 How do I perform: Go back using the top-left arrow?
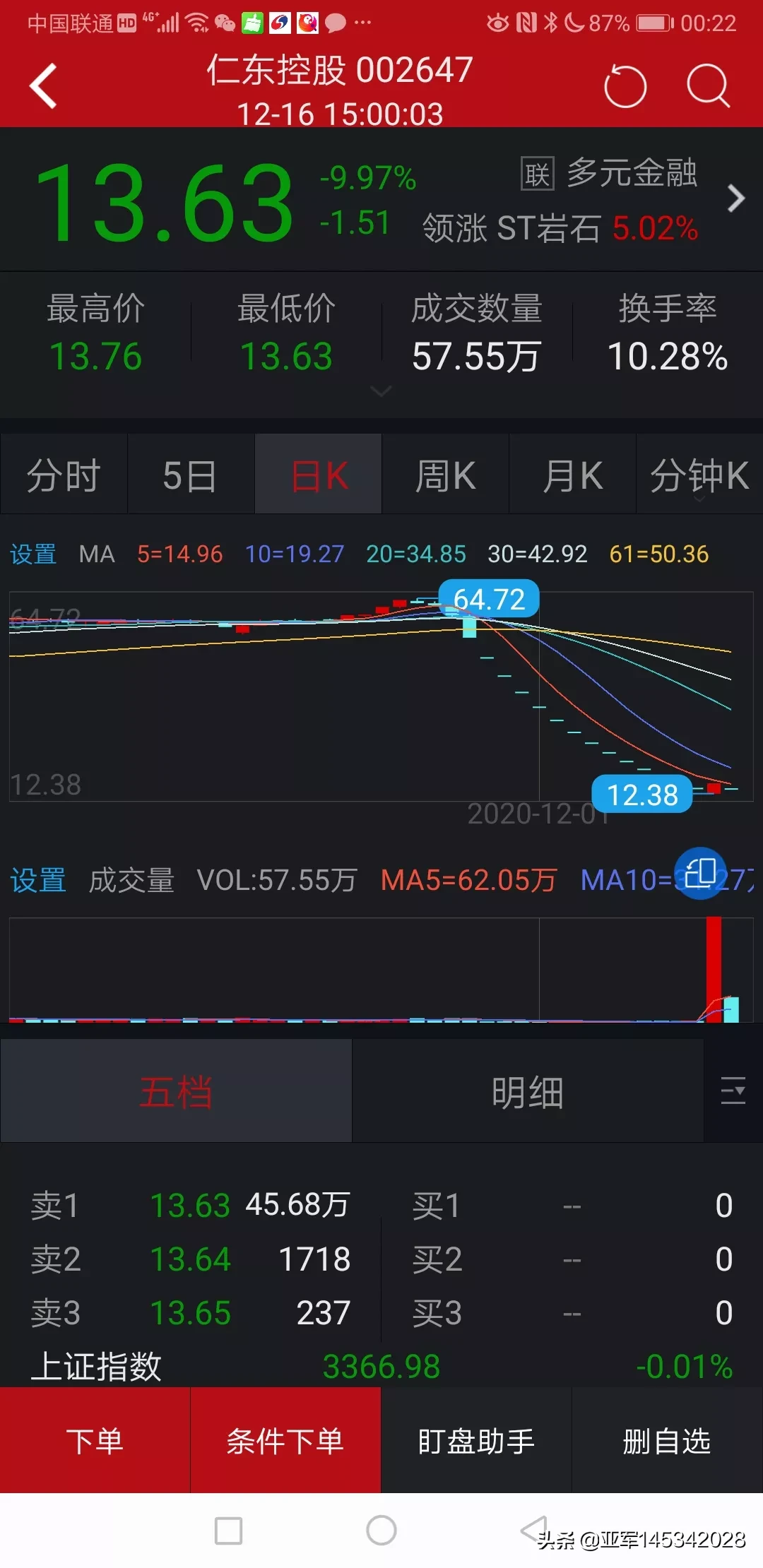pyautogui.click(x=43, y=86)
